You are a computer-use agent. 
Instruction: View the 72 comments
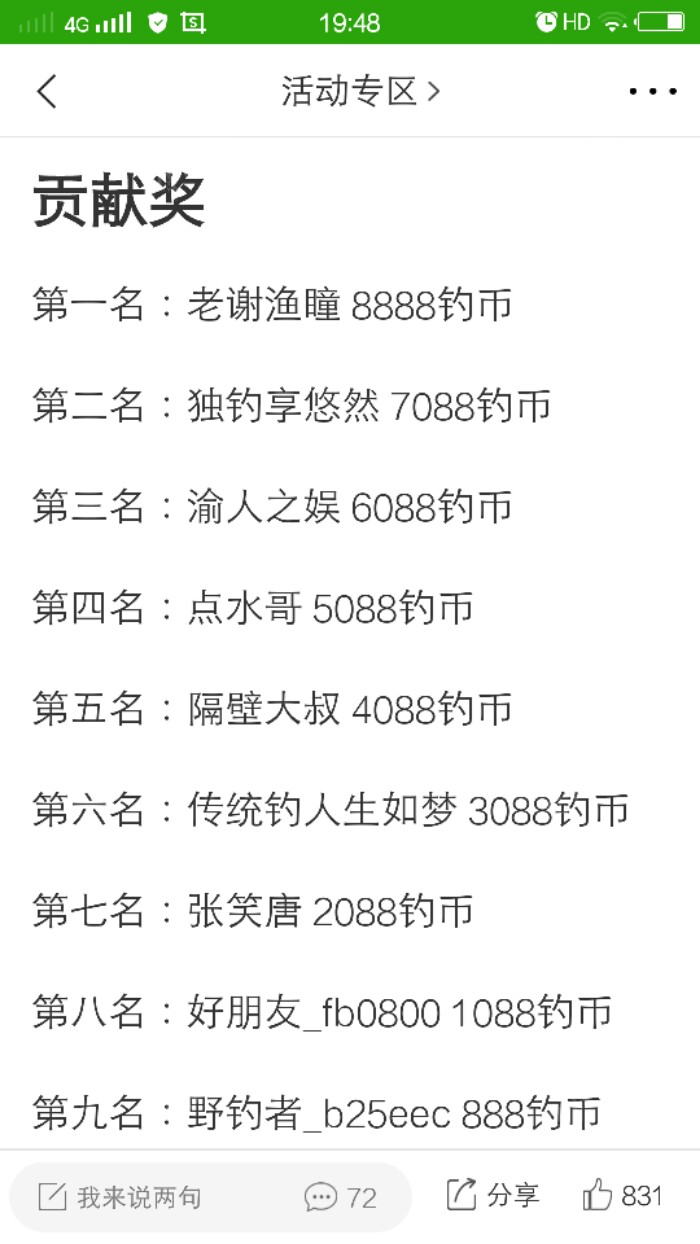[341, 1196]
